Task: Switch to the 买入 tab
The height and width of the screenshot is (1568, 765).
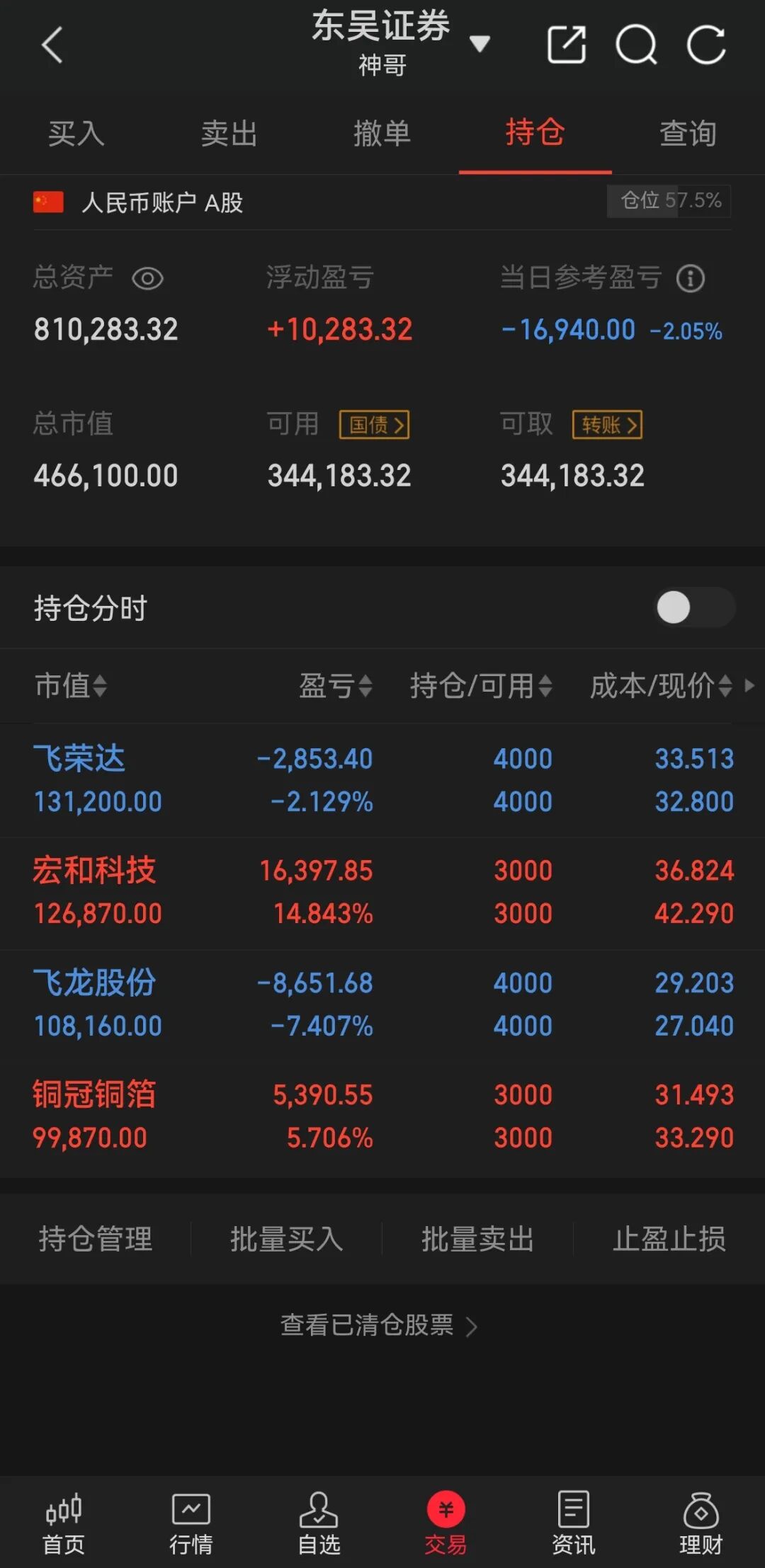Action: (76, 133)
